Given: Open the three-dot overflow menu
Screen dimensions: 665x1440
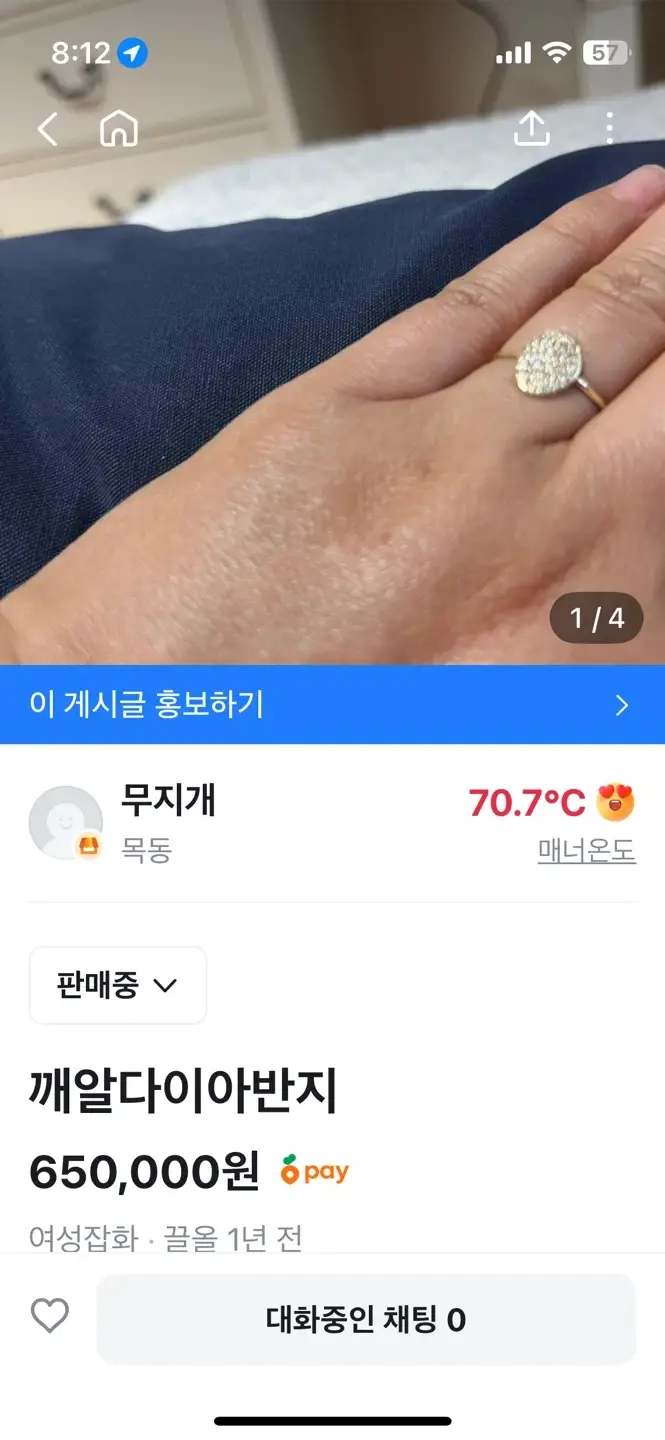Looking at the screenshot, I should pyautogui.click(x=609, y=128).
